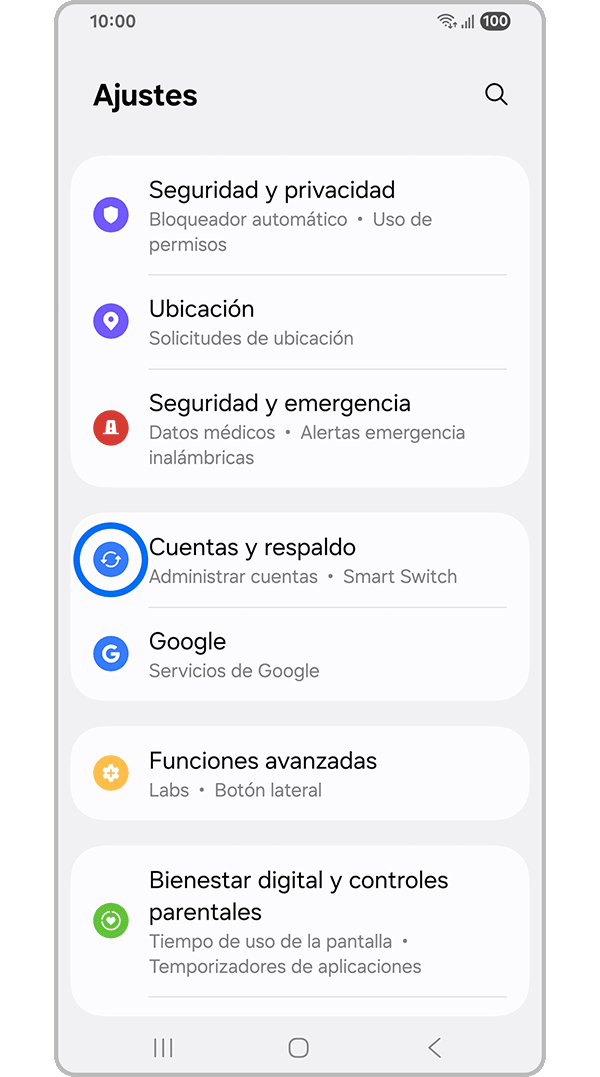
Task: Tap the system back button
Action: [434, 1047]
